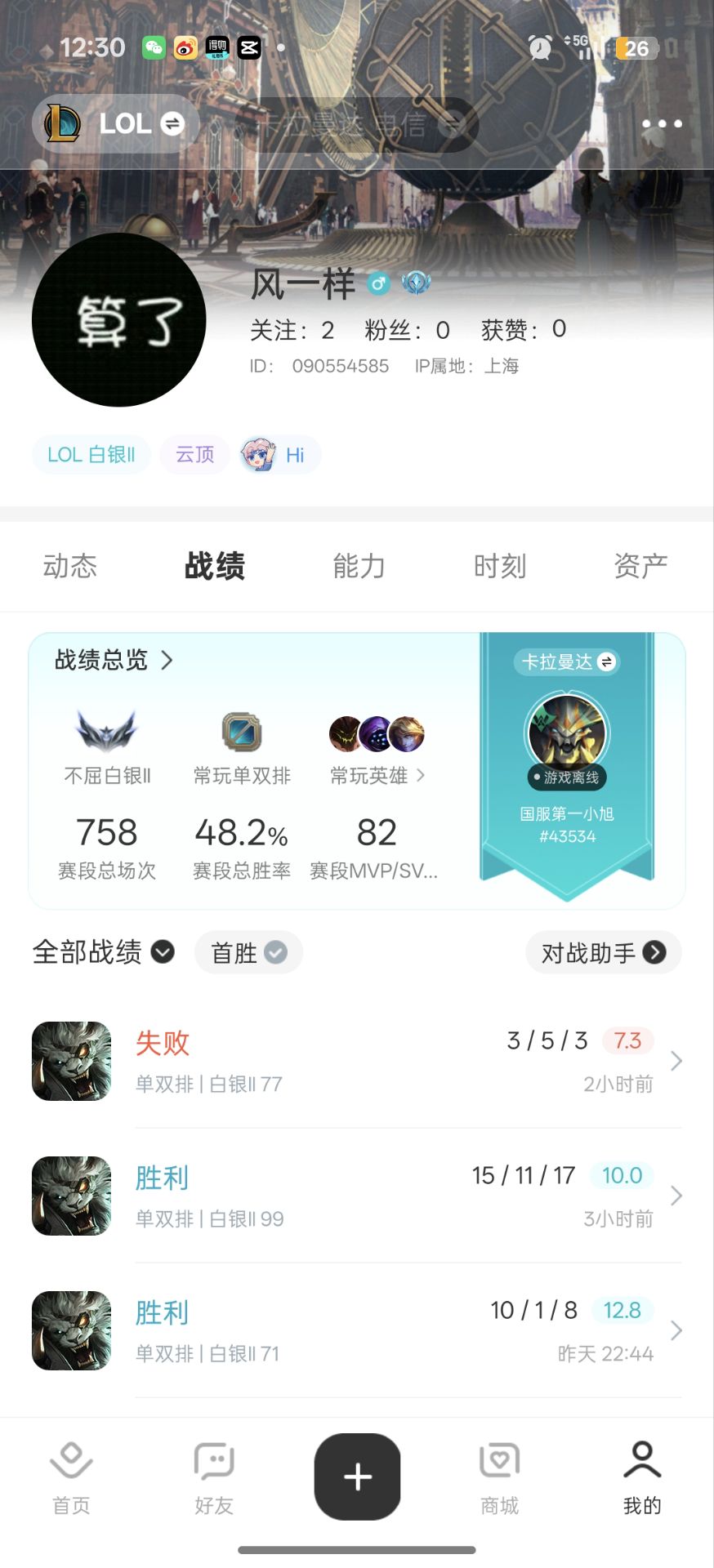
Task: Open 战绩总览 details
Action: 114,660
